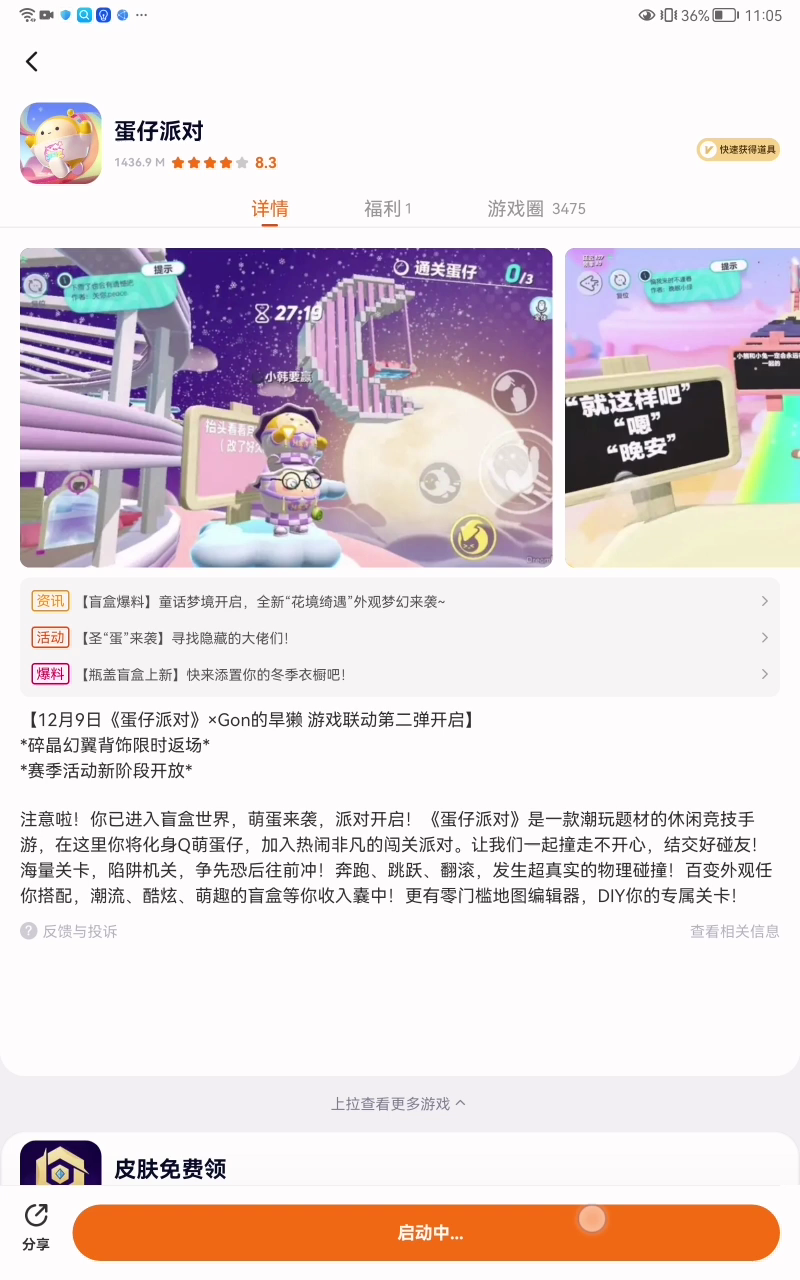The image size is (800, 1280).
Task: Open the 活动 row about 圣"蛋"来袭
Action: pyautogui.click(x=400, y=638)
